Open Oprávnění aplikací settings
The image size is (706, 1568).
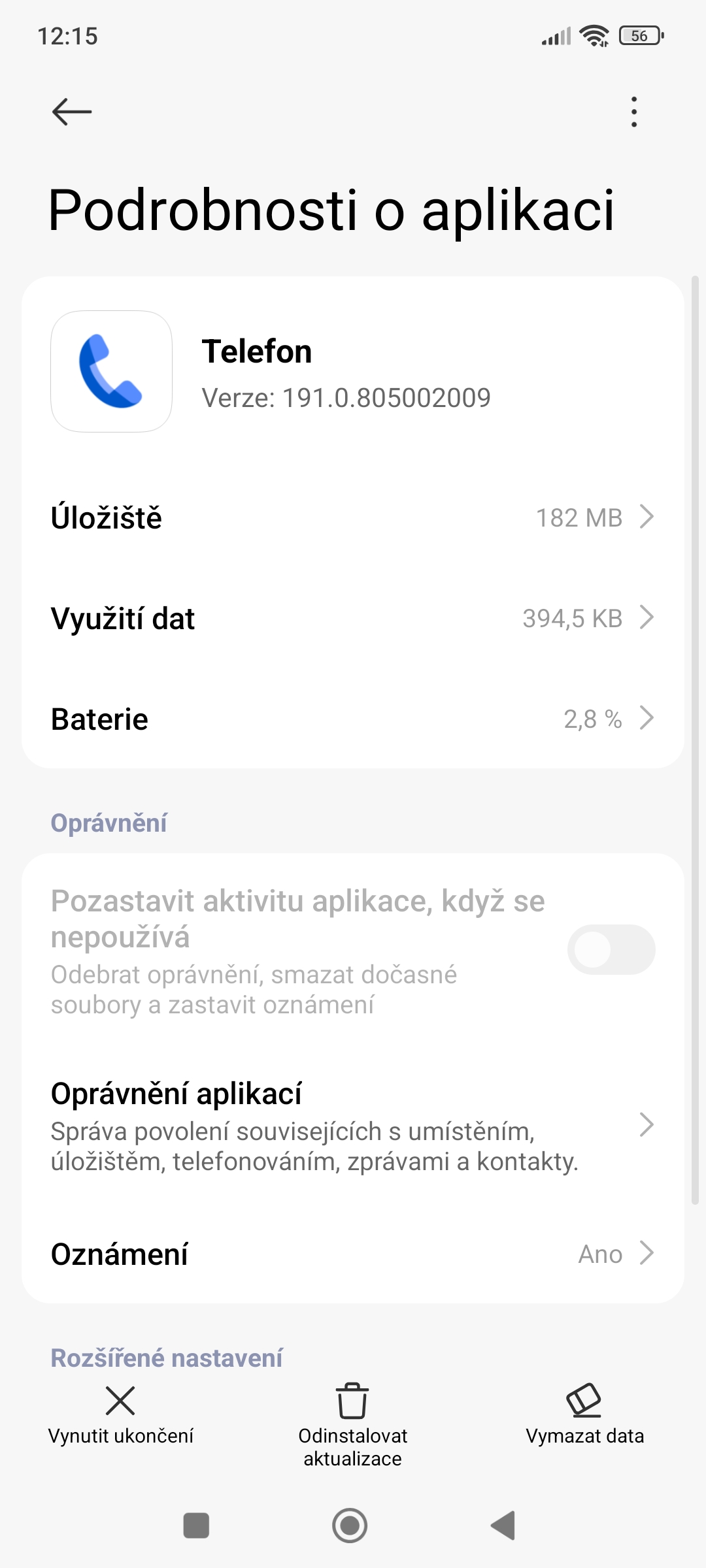[353, 1125]
